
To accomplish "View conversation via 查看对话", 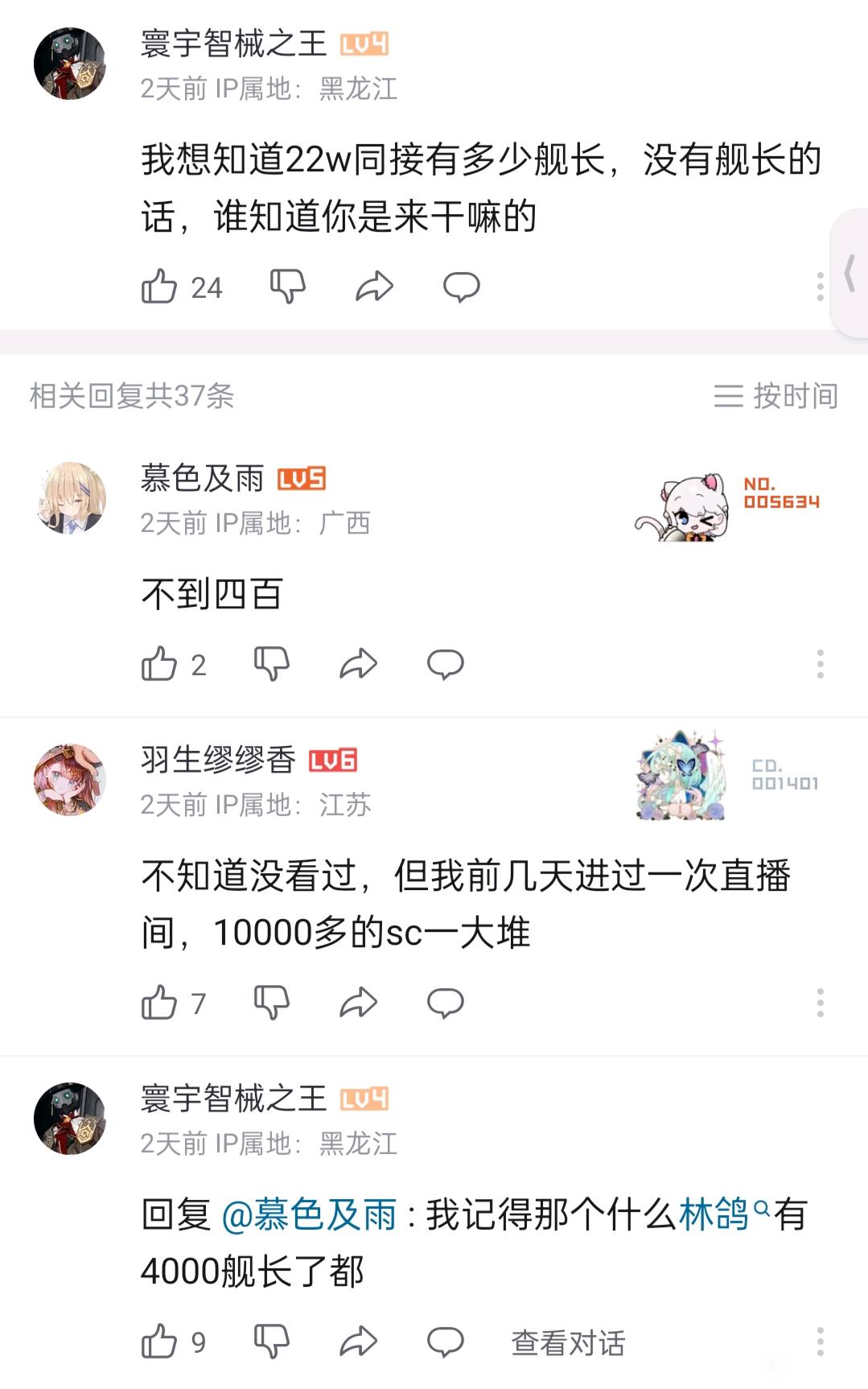I will click(x=568, y=1342).
